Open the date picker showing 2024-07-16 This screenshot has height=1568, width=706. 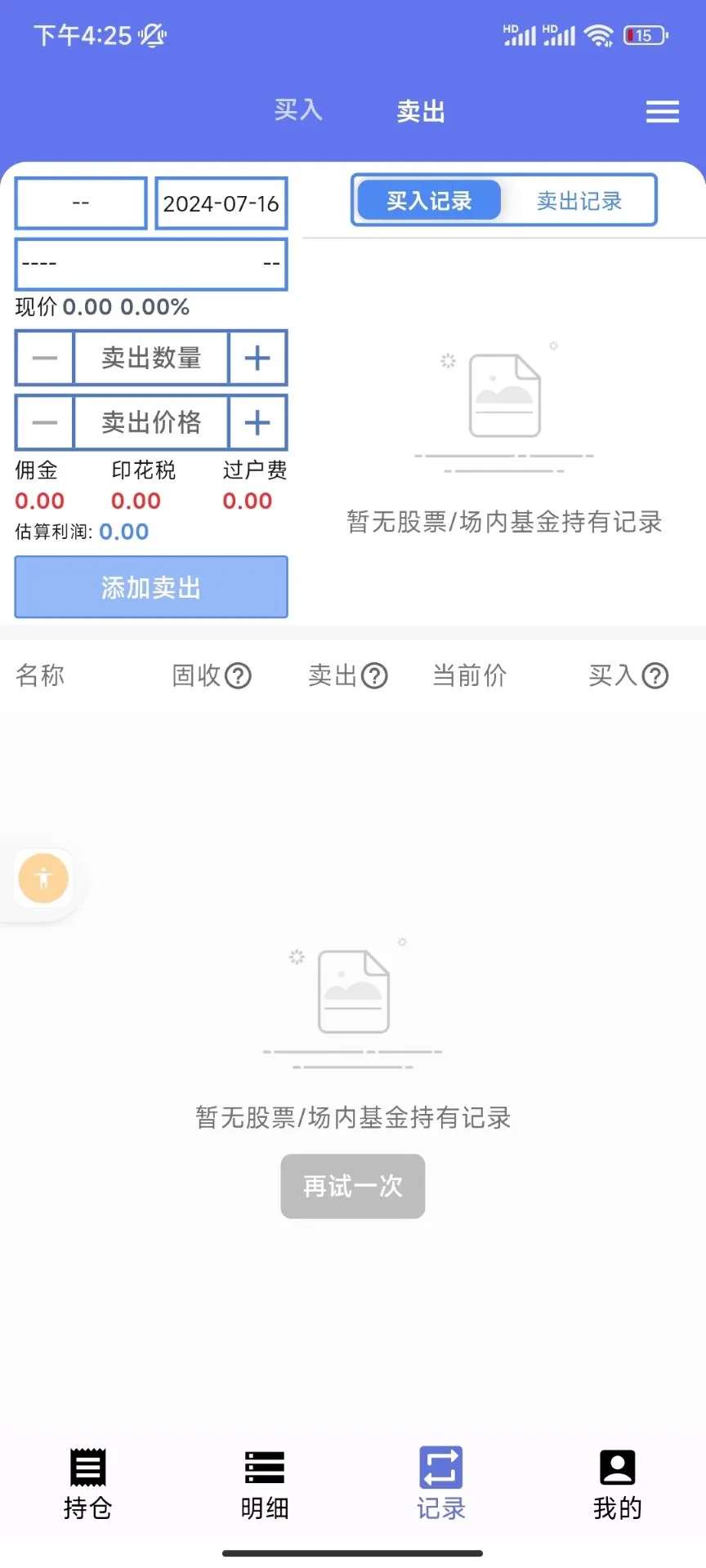pos(221,203)
